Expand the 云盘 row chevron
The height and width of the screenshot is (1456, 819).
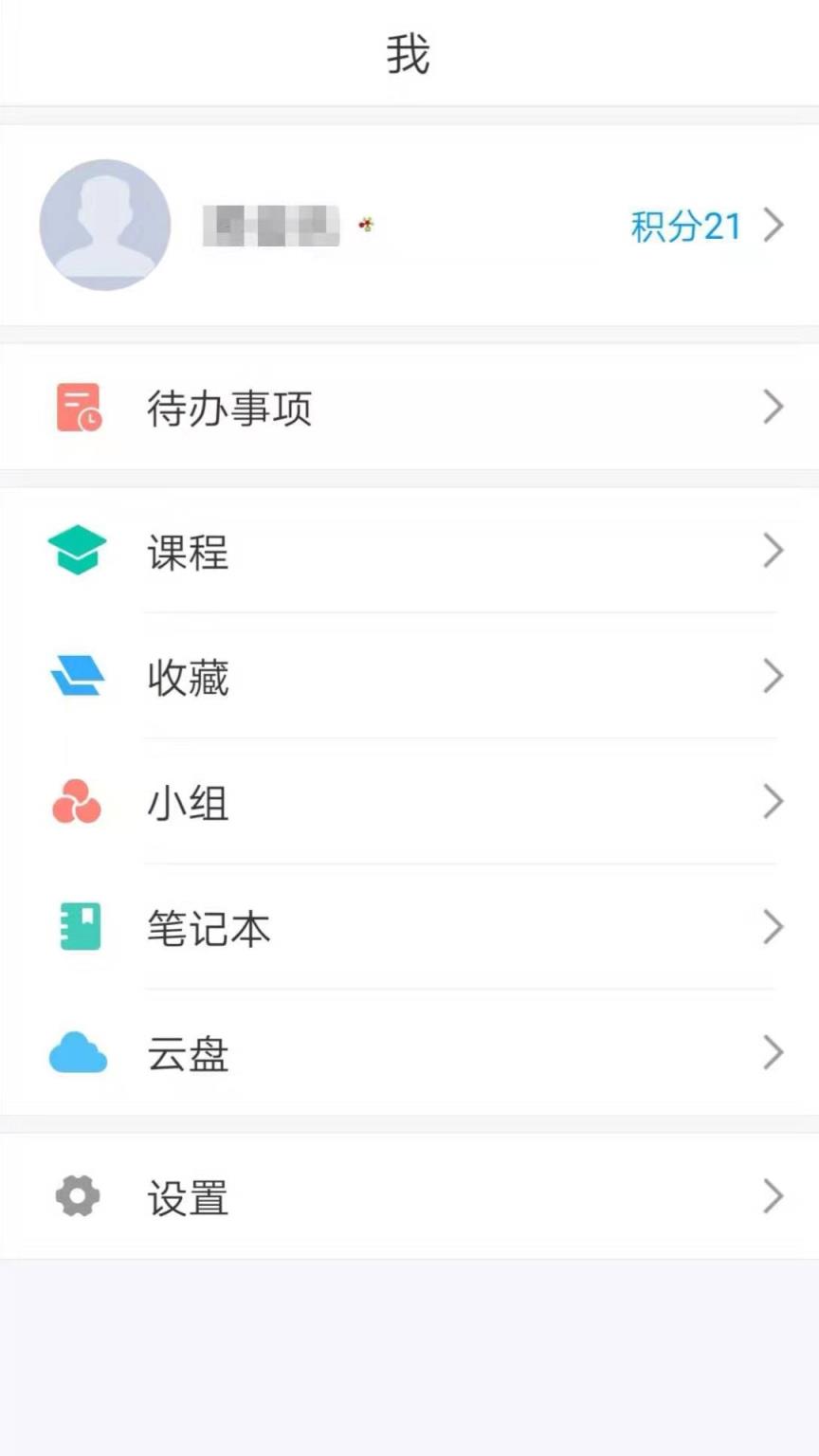[773, 1052]
